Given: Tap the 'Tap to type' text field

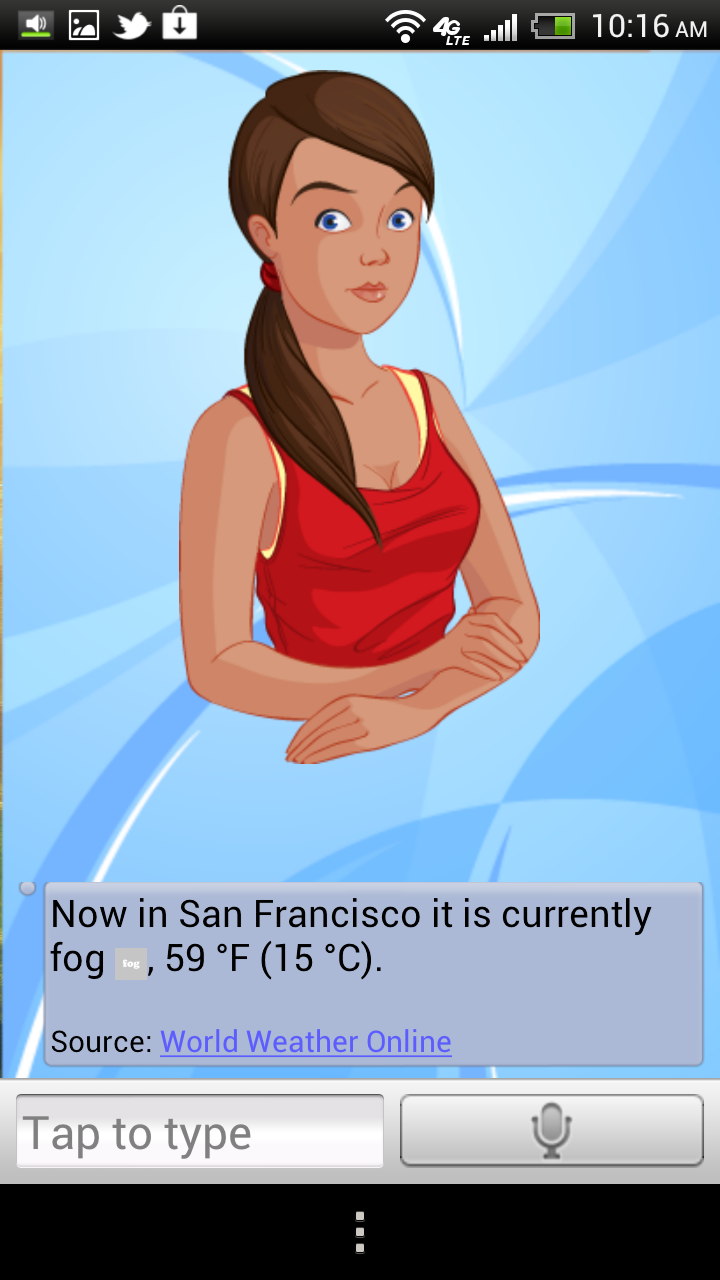Looking at the screenshot, I should 200,1131.
